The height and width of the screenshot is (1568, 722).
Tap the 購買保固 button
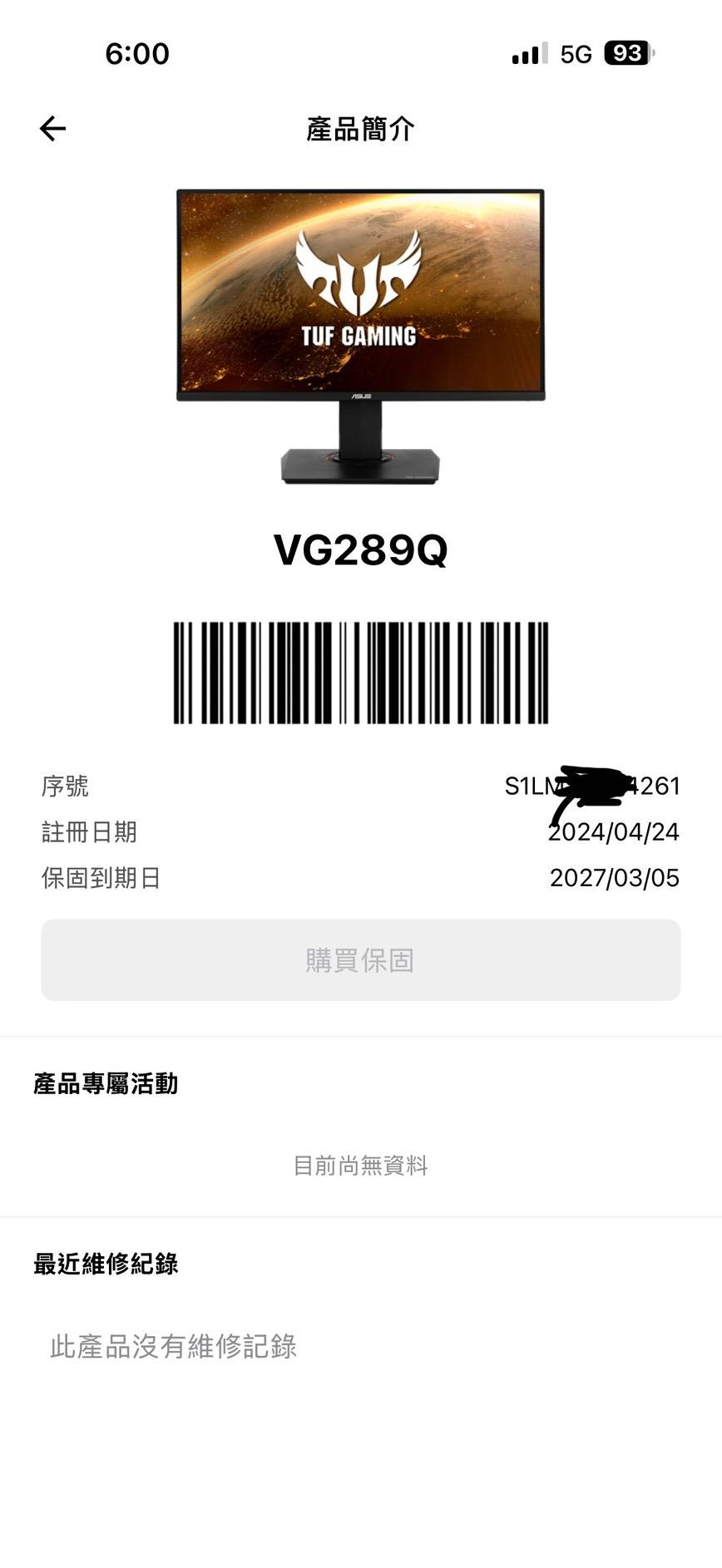coord(360,960)
